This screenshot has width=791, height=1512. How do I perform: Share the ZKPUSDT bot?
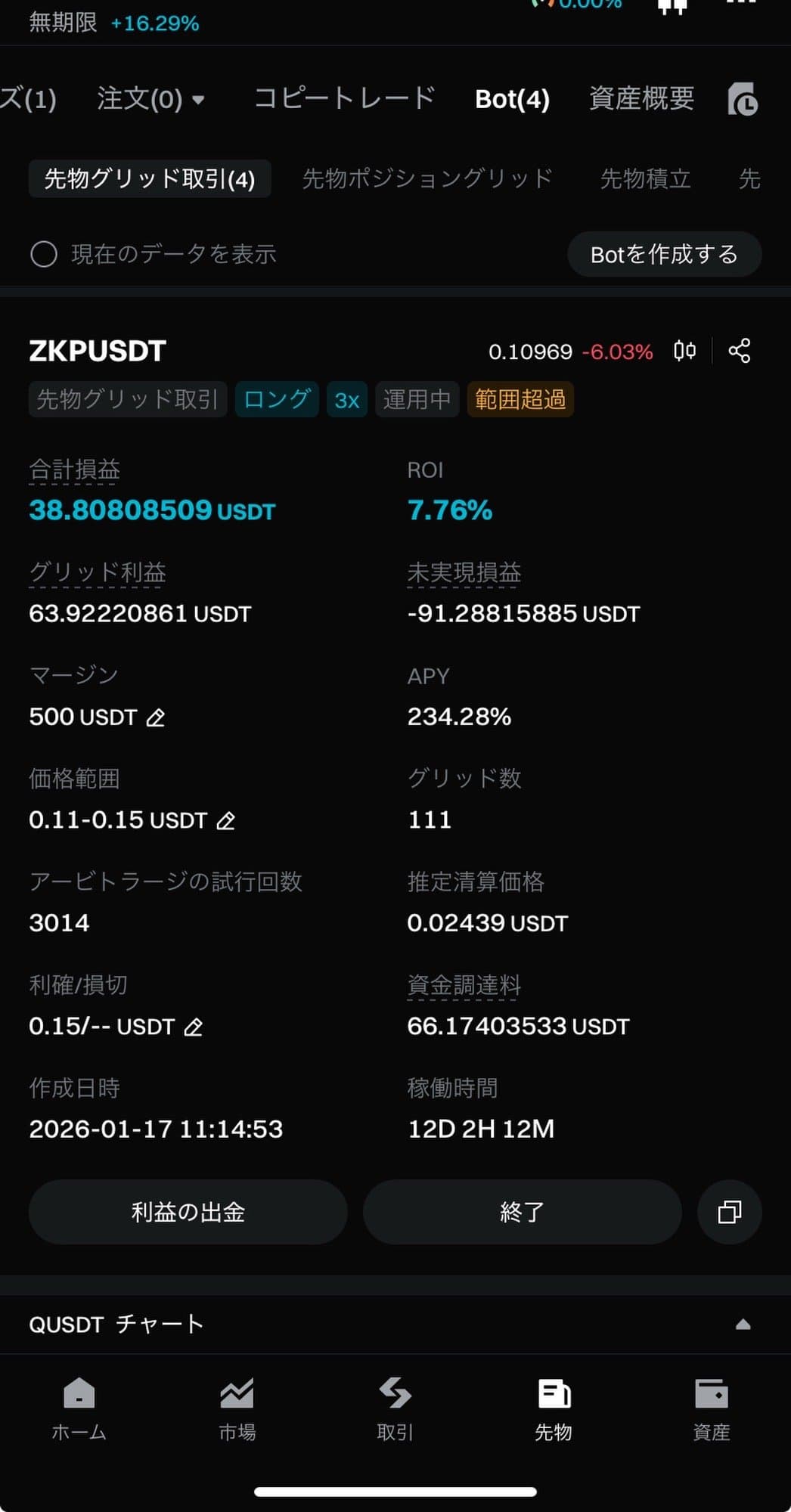click(739, 351)
